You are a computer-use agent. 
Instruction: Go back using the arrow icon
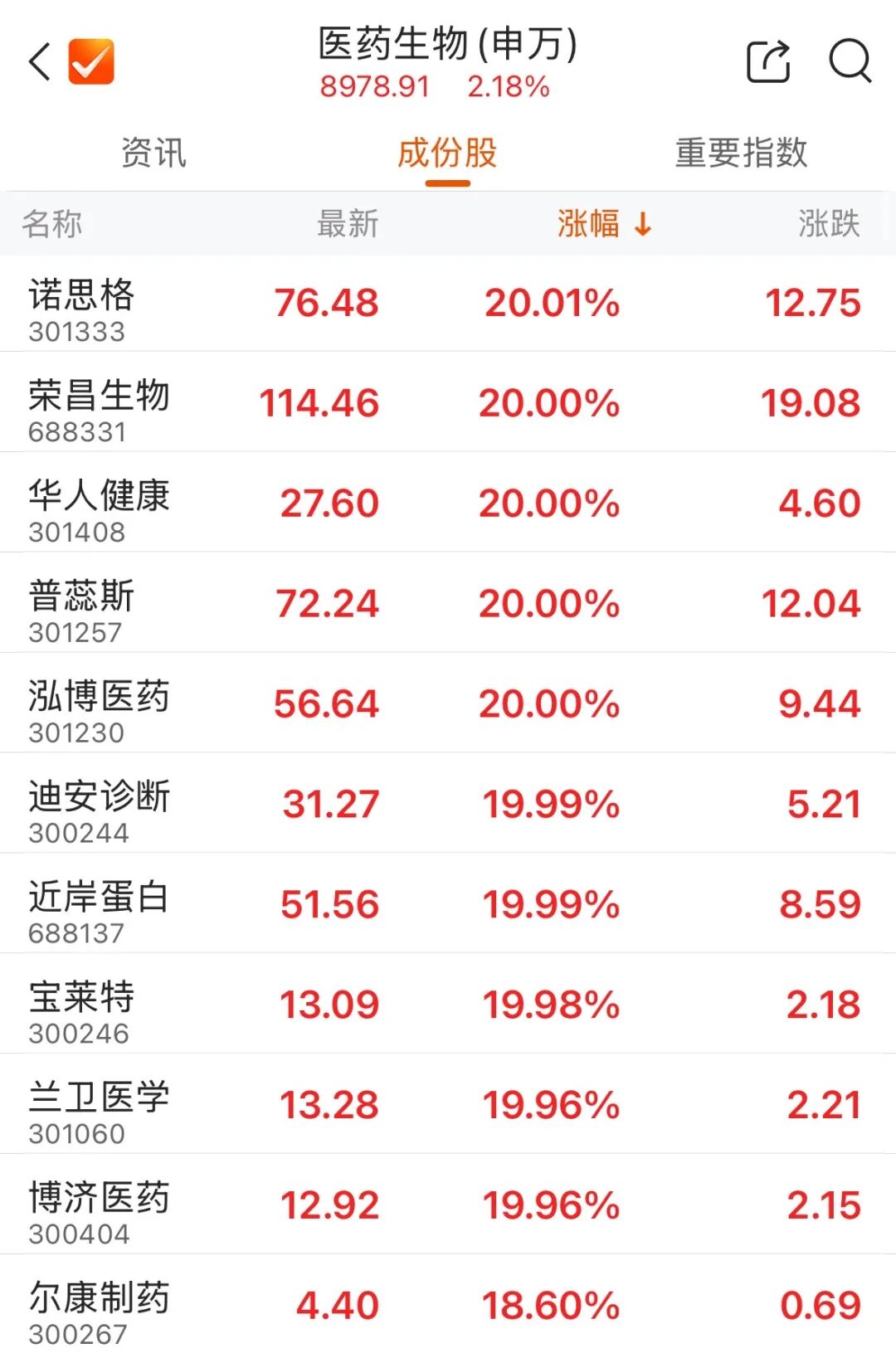coord(39,61)
